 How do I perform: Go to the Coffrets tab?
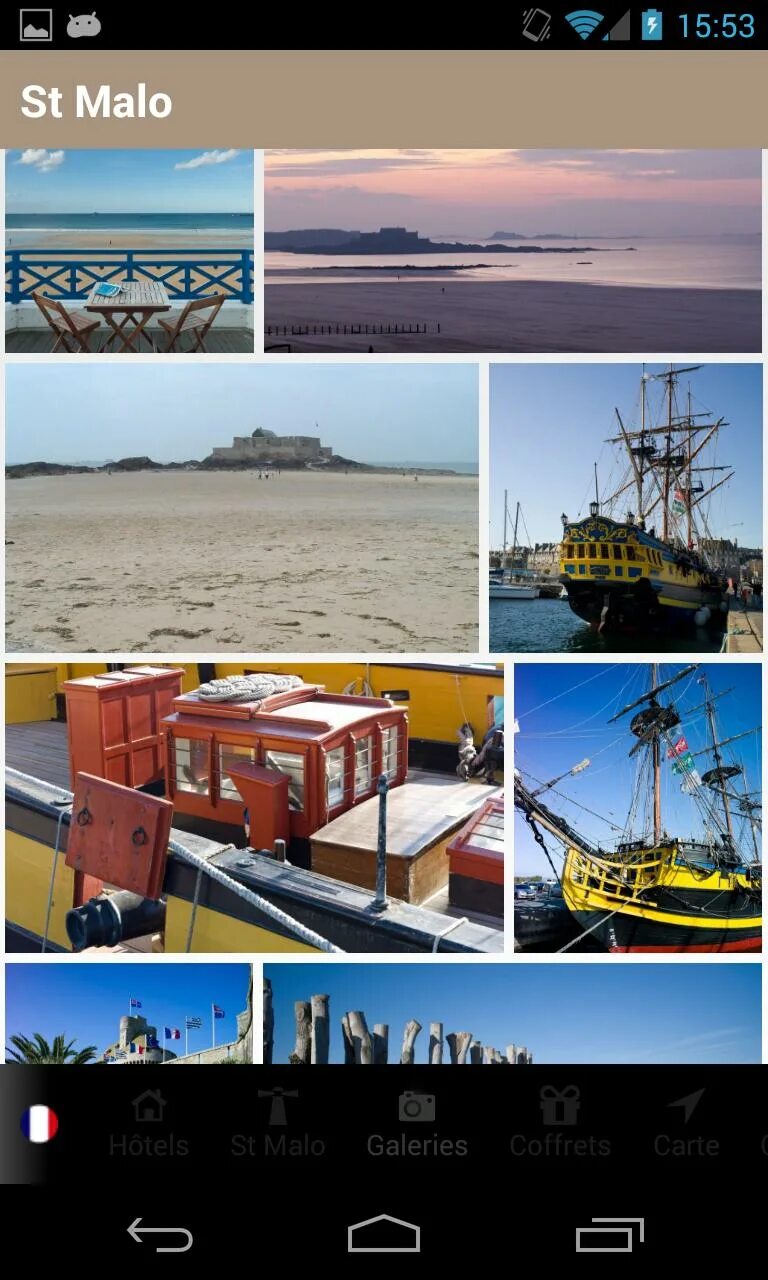[x=560, y=1124]
